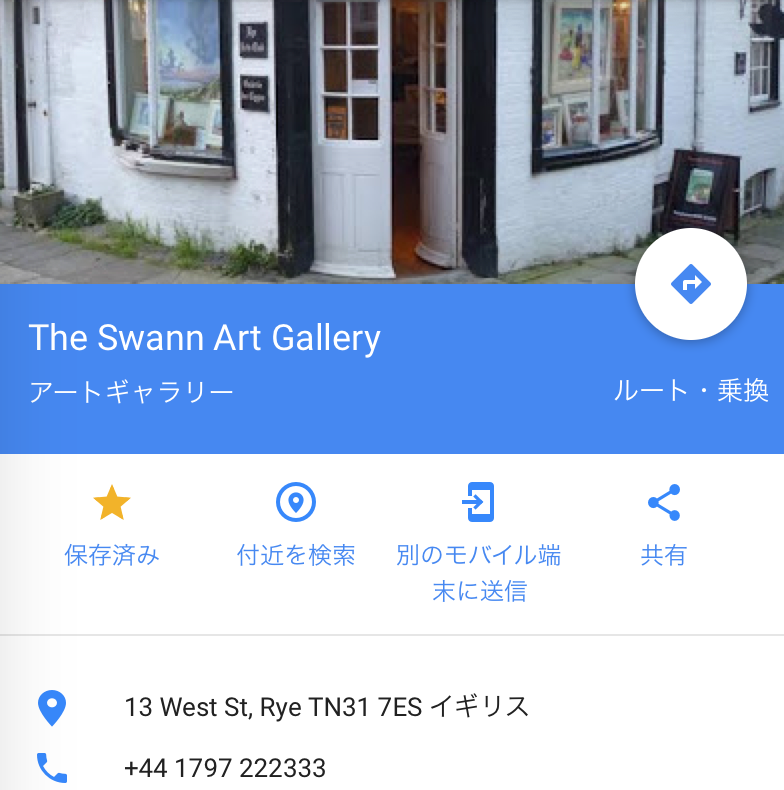The width and height of the screenshot is (784, 790).
Task: Tap the directions floating button
Action: (x=691, y=285)
